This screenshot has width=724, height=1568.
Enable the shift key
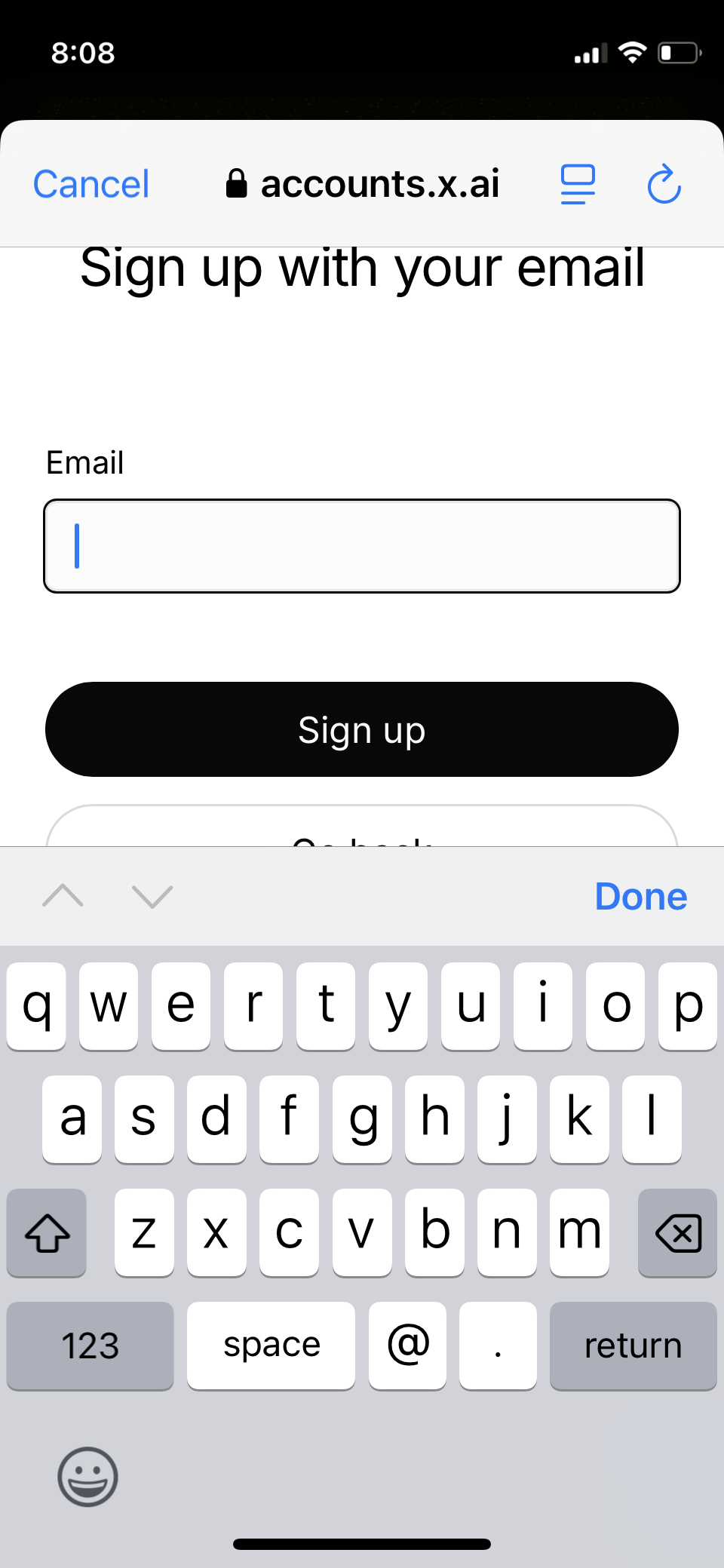(x=47, y=1232)
